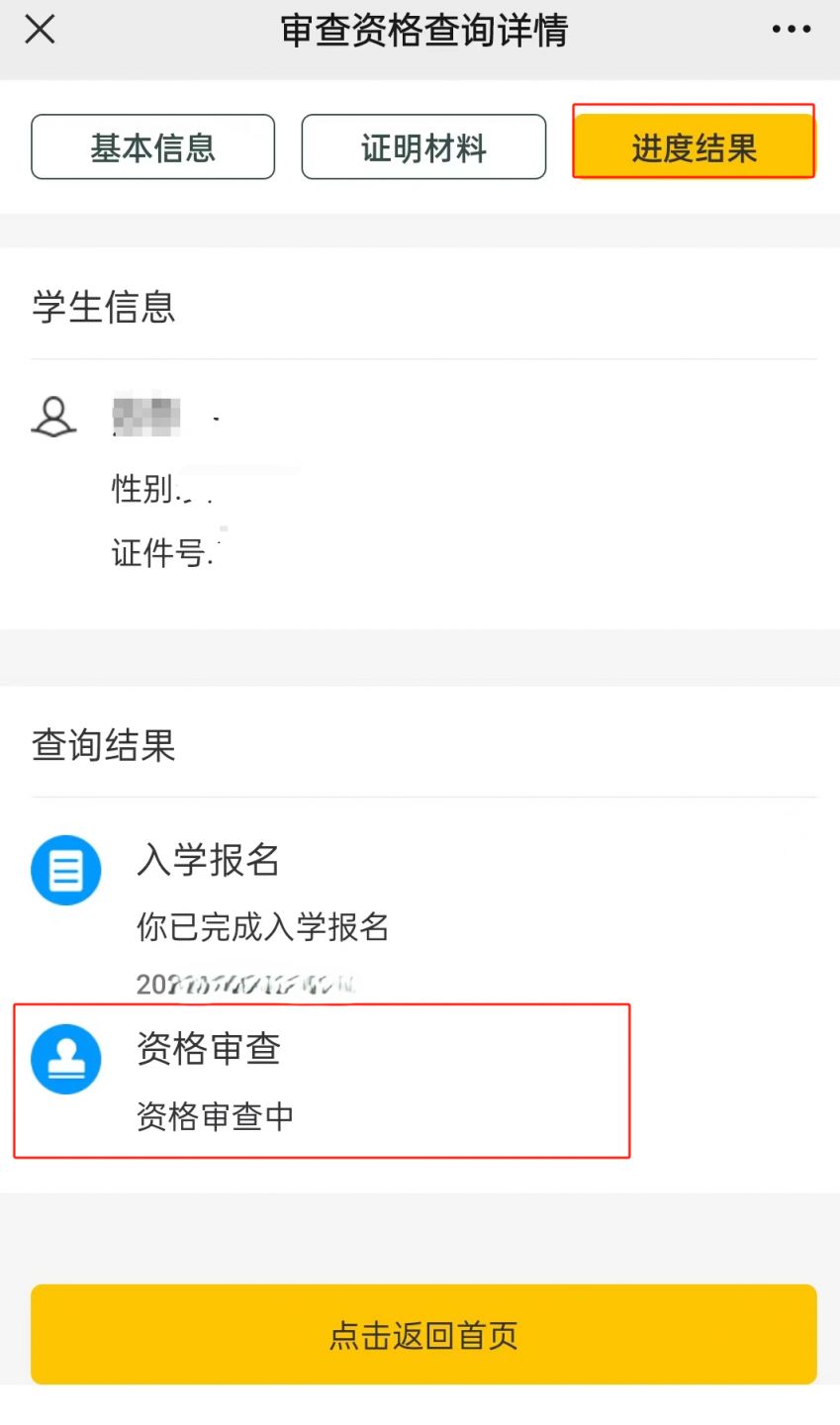This screenshot has width=840, height=1425.
Task: Switch to the 证明材料 tab
Action: pos(423,147)
